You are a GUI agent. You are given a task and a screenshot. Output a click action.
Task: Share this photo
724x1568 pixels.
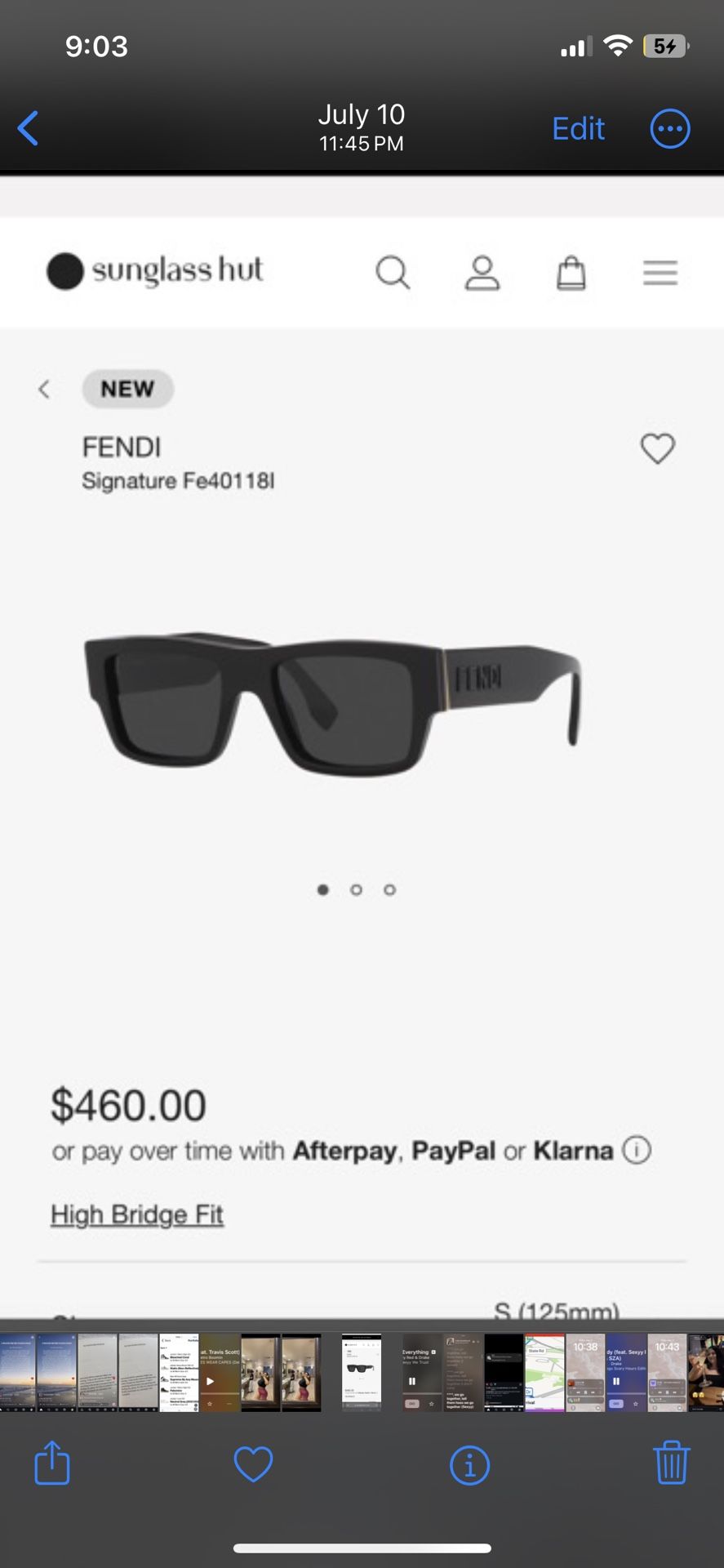pos(52,1463)
